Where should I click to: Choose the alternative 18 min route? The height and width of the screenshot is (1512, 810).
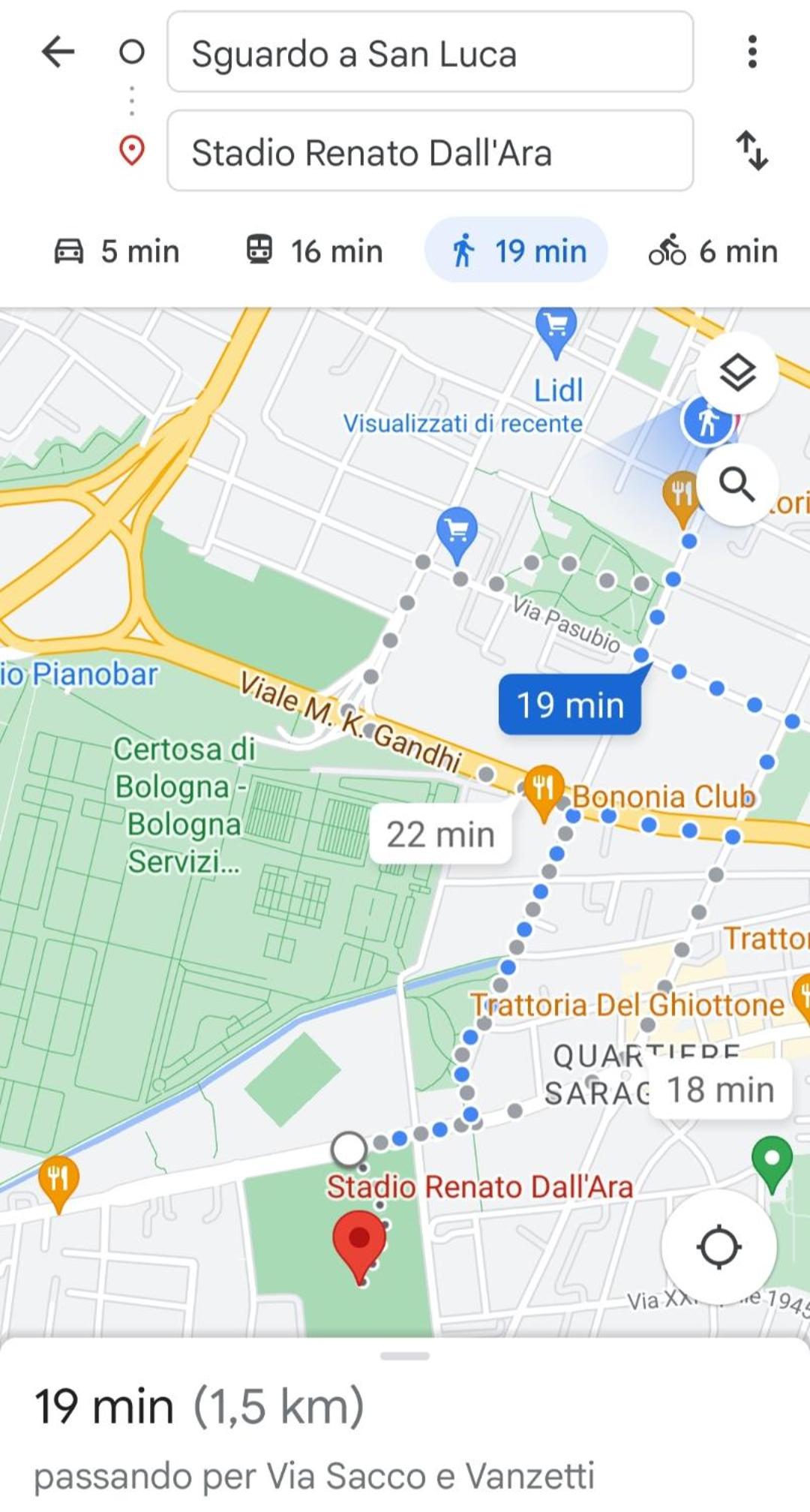tap(720, 1090)
